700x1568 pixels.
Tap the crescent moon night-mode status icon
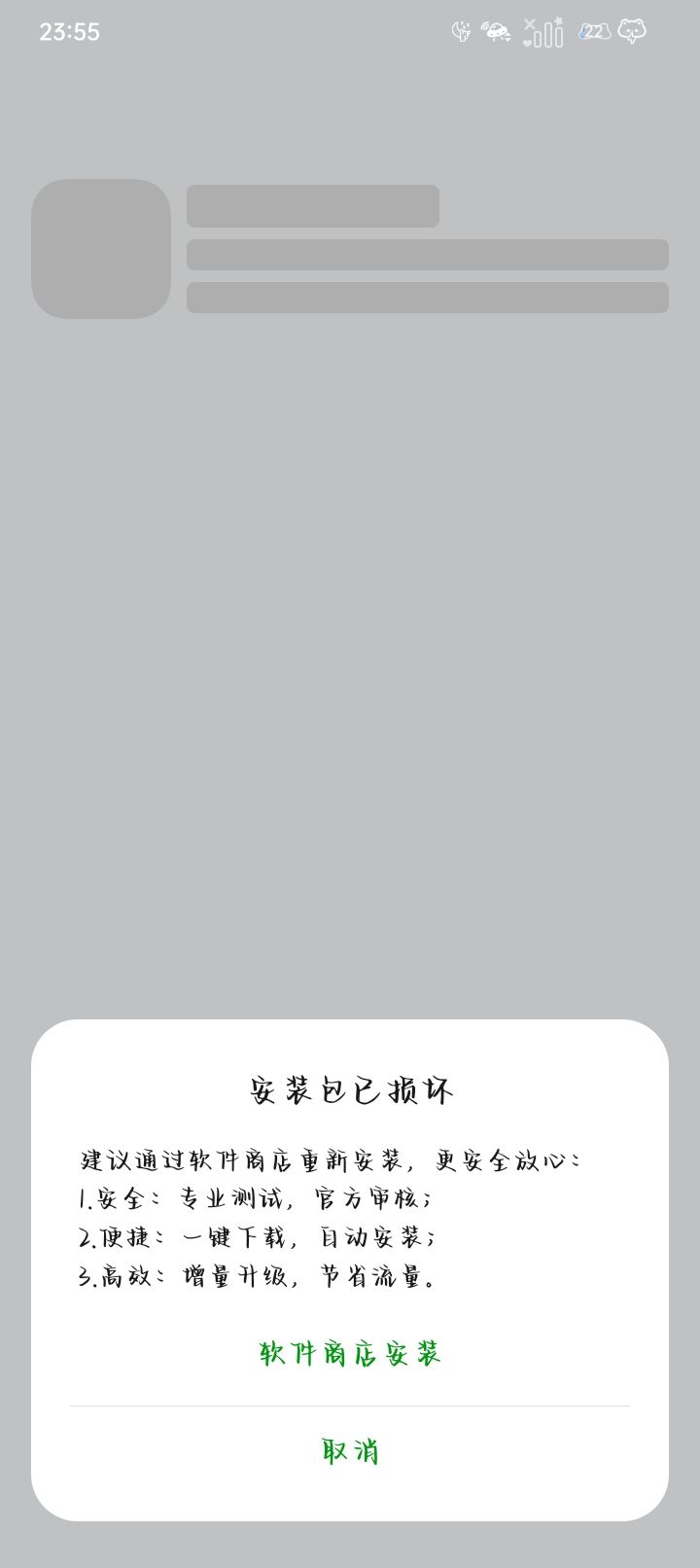tap(461, 32)
